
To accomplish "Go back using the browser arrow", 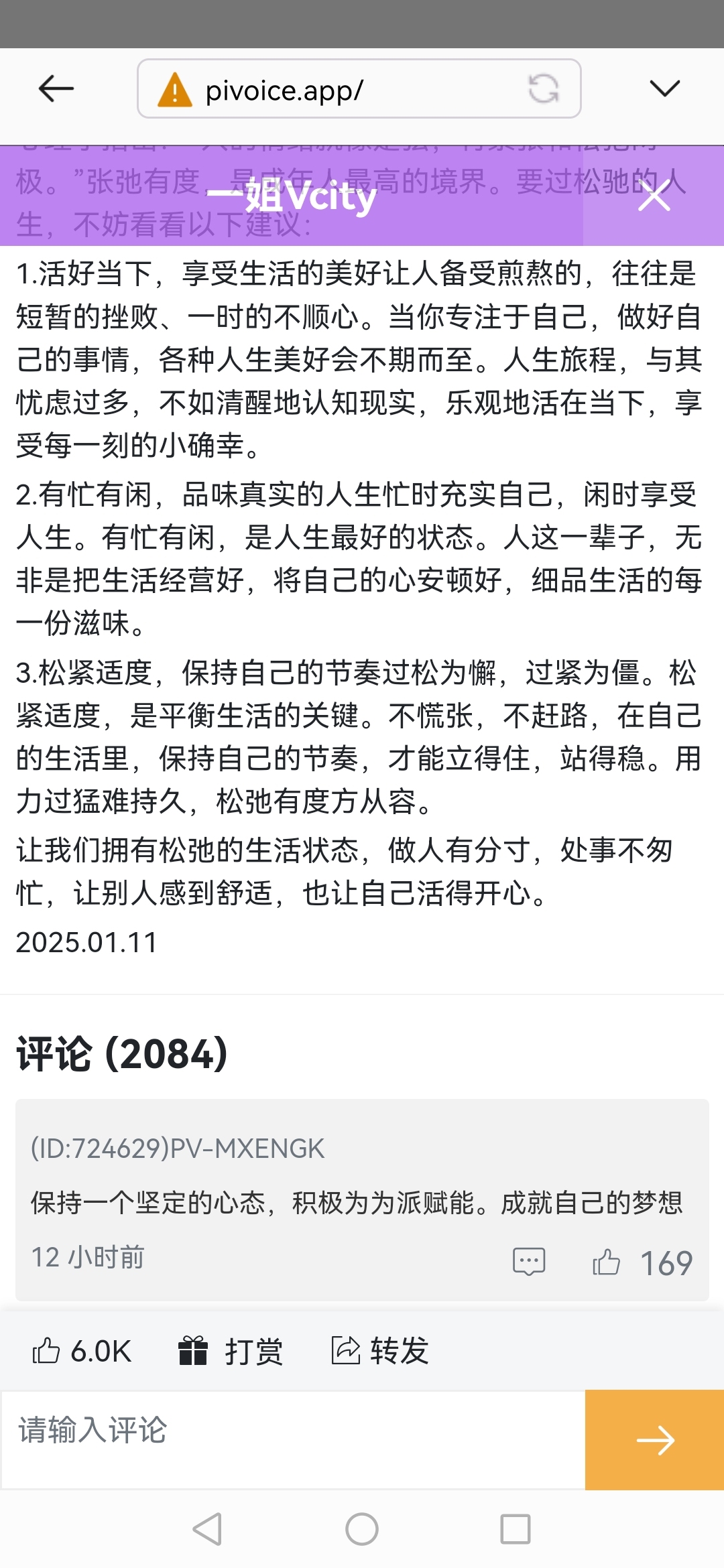I will point(56,88).
